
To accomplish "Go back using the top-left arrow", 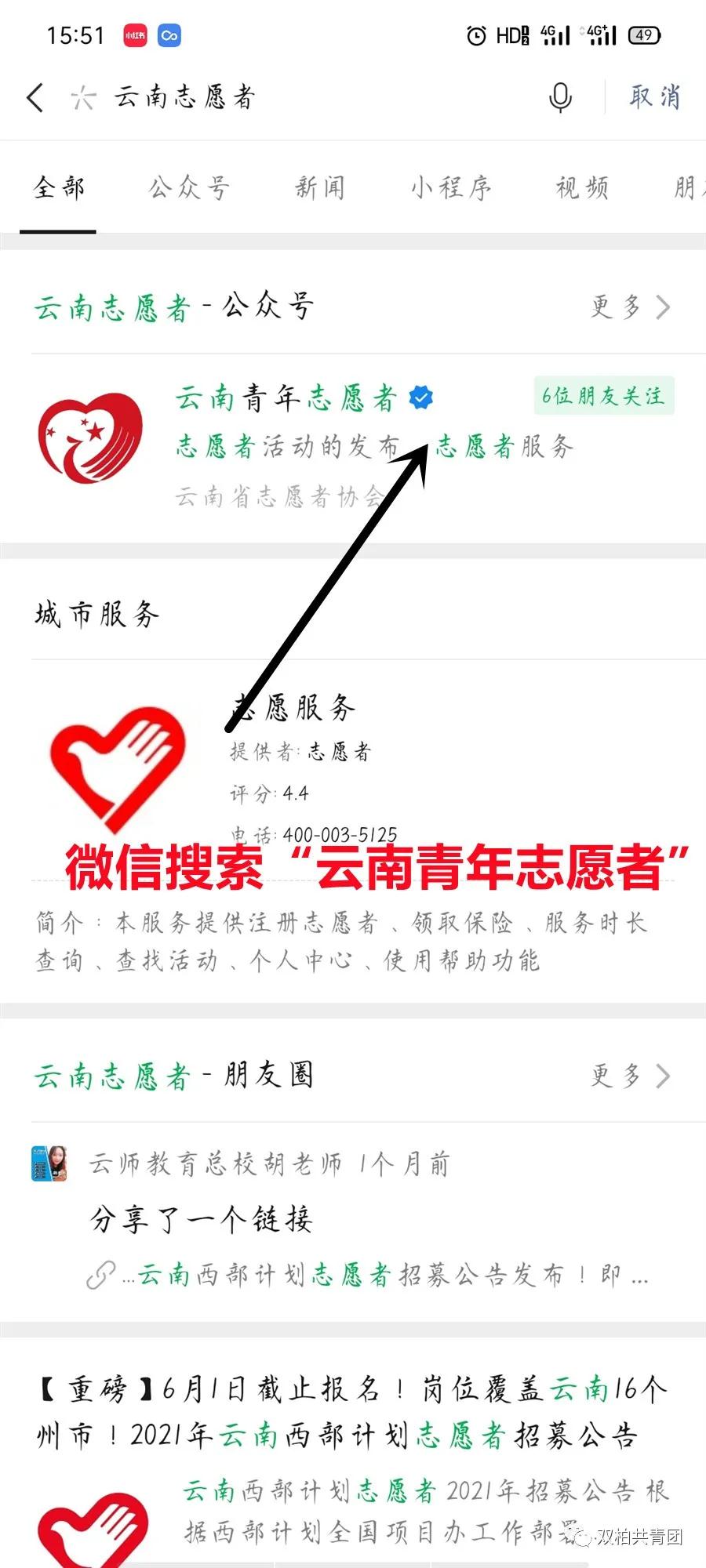I will point(35,98).
